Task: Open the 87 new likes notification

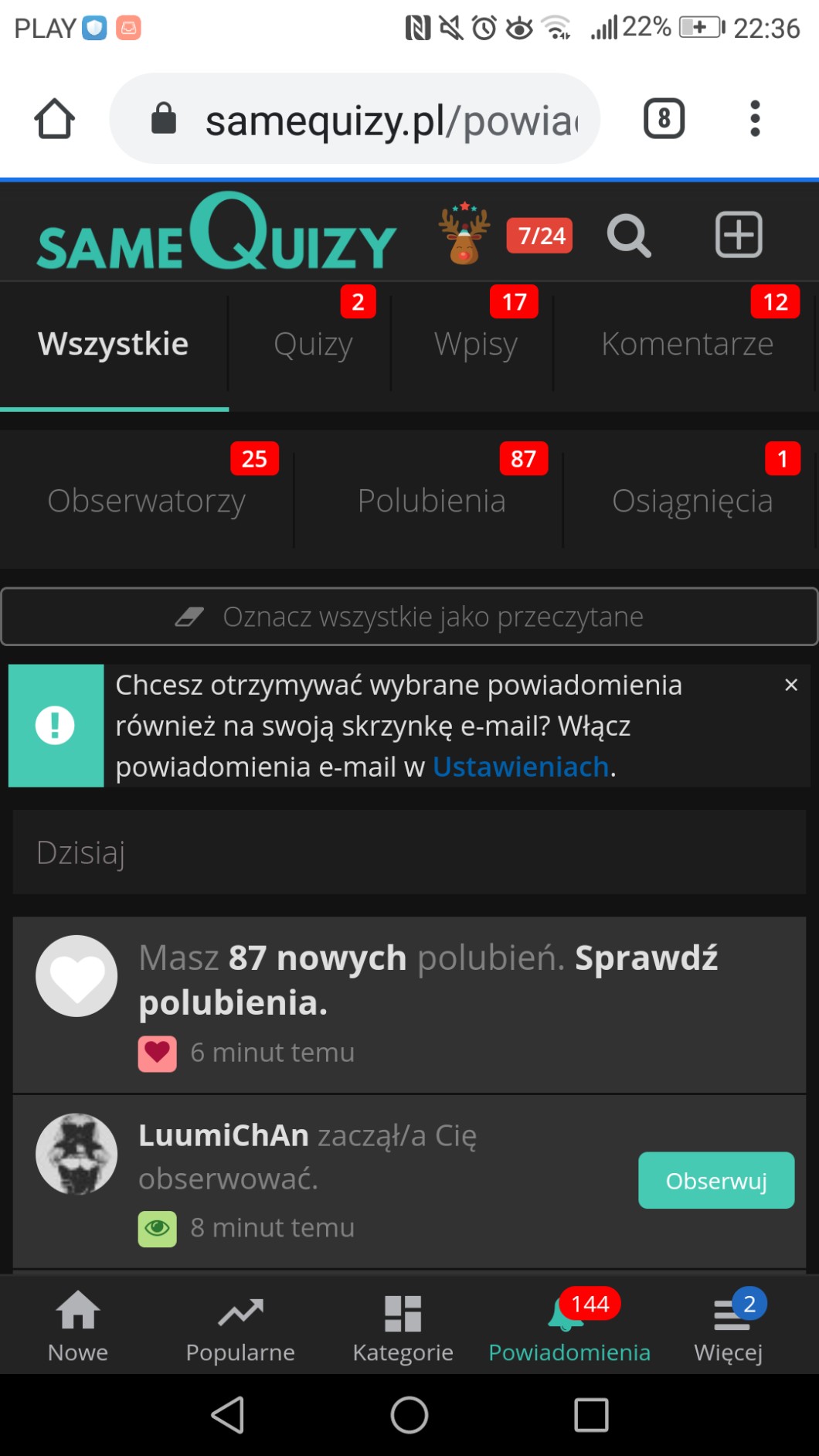Action: click(427, 980)
